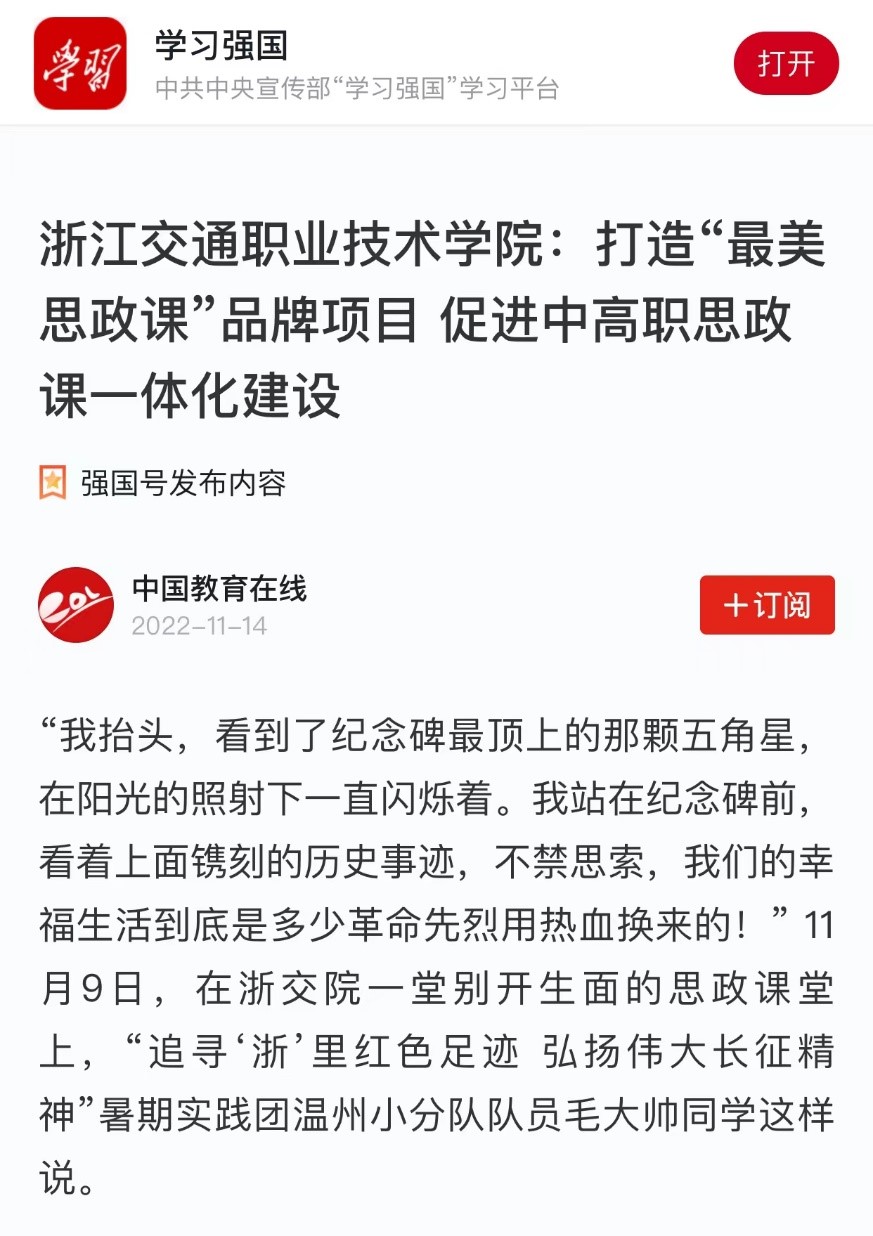The width and height of the screenshot is (873, 1236).
Task: Subscribe to 中国教育在线 with the 订阅 button
Action: 767,605
